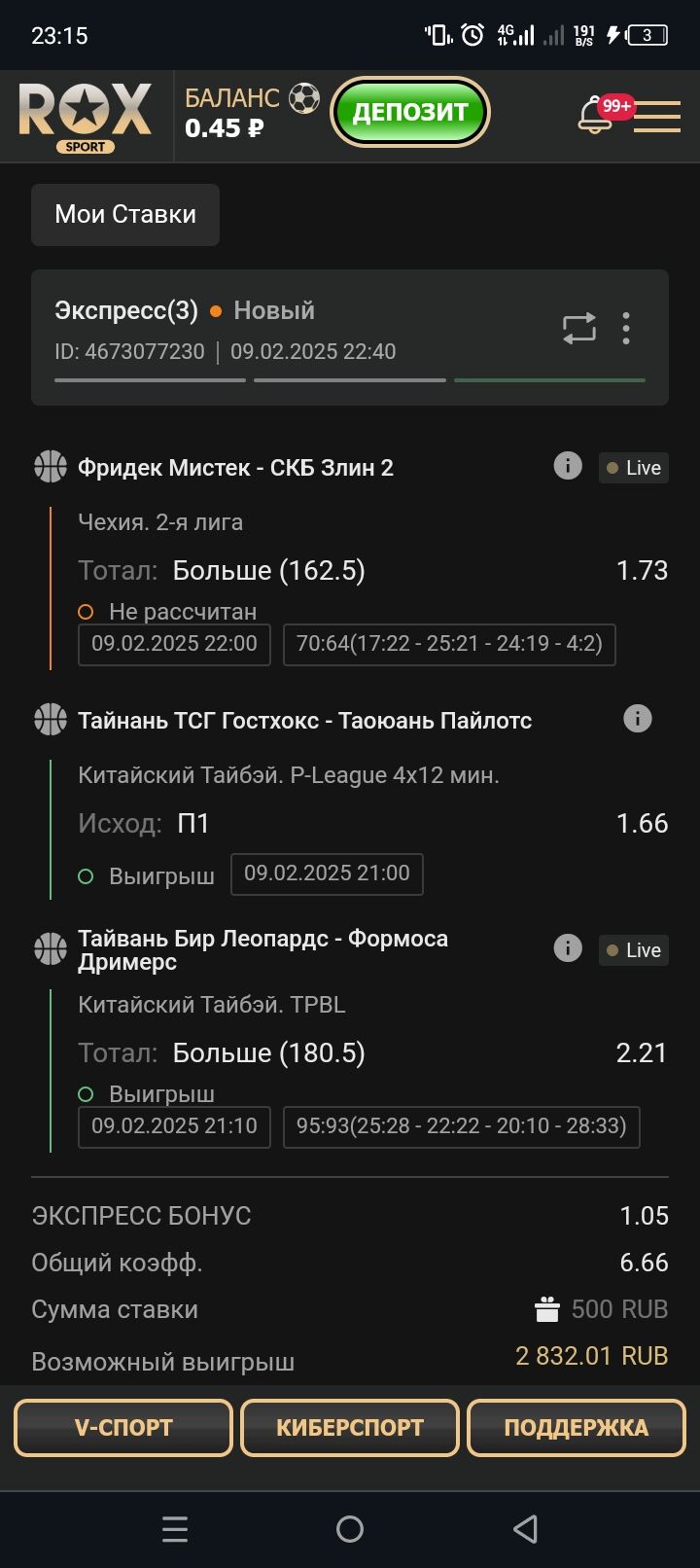Show info for Тайнань ТСГ Гостхокс match

click(x=638, y=719)
